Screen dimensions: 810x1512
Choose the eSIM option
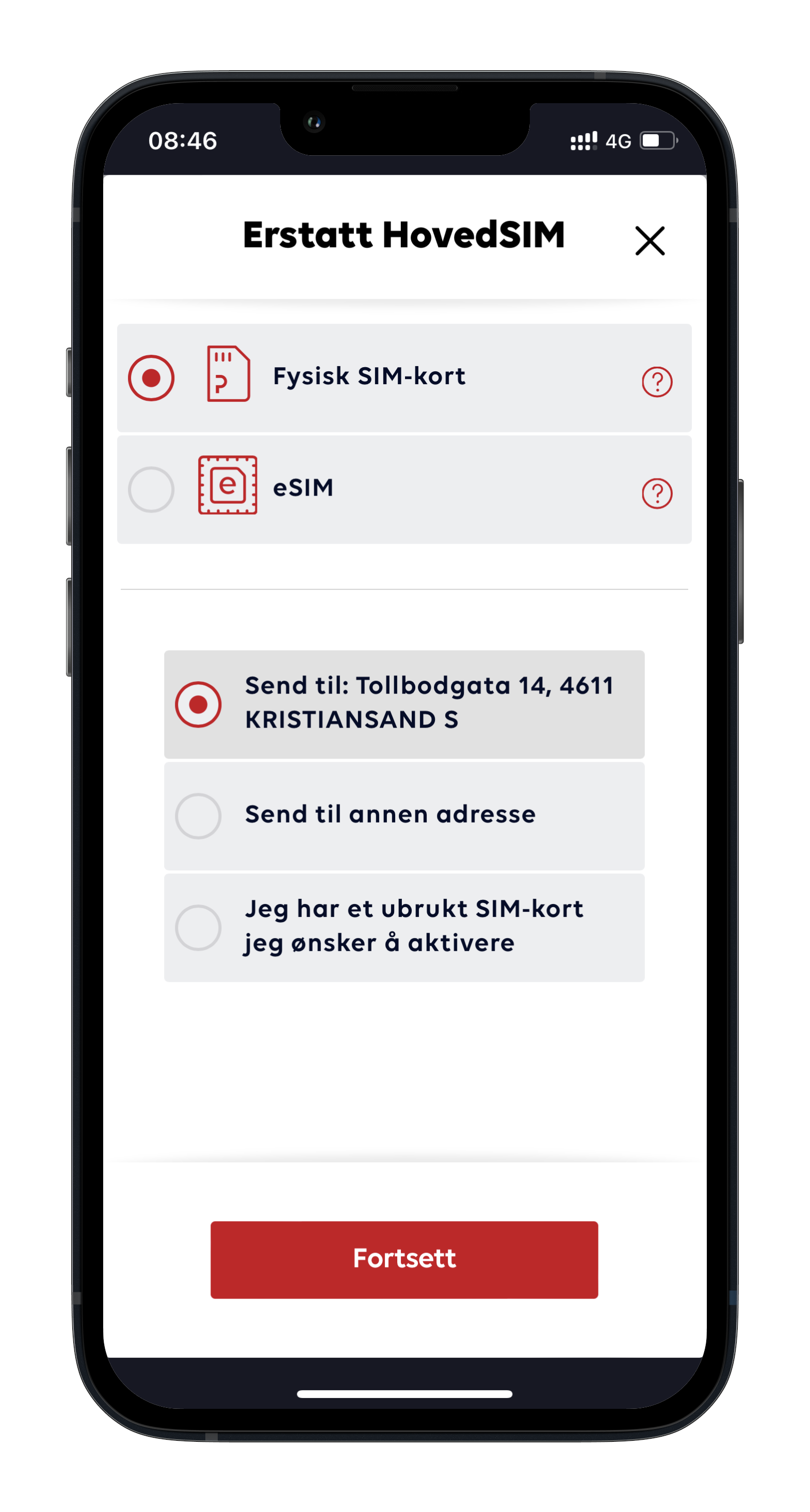coord(152,489)
